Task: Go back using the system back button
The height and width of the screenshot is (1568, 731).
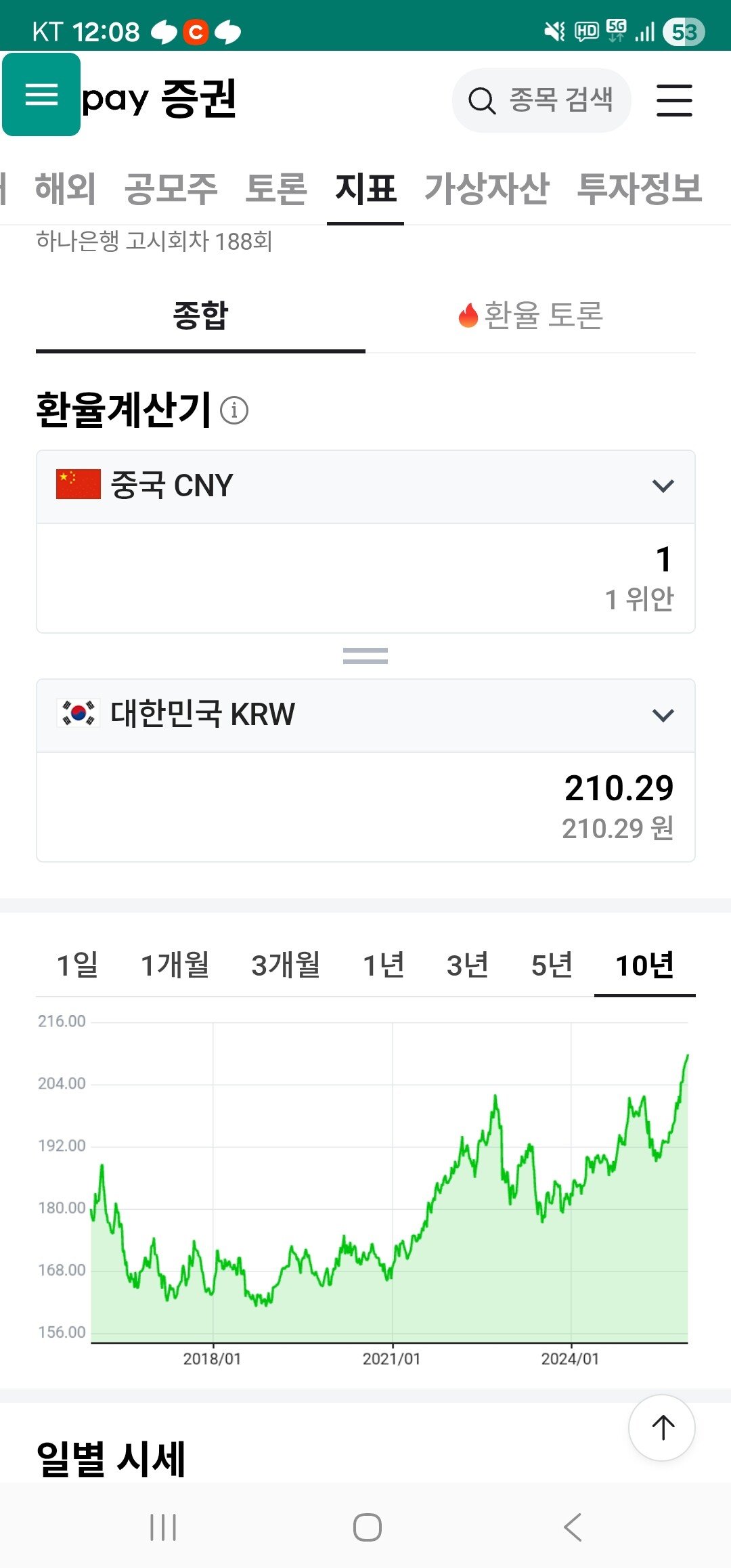Action: [x=573, y=1527]
